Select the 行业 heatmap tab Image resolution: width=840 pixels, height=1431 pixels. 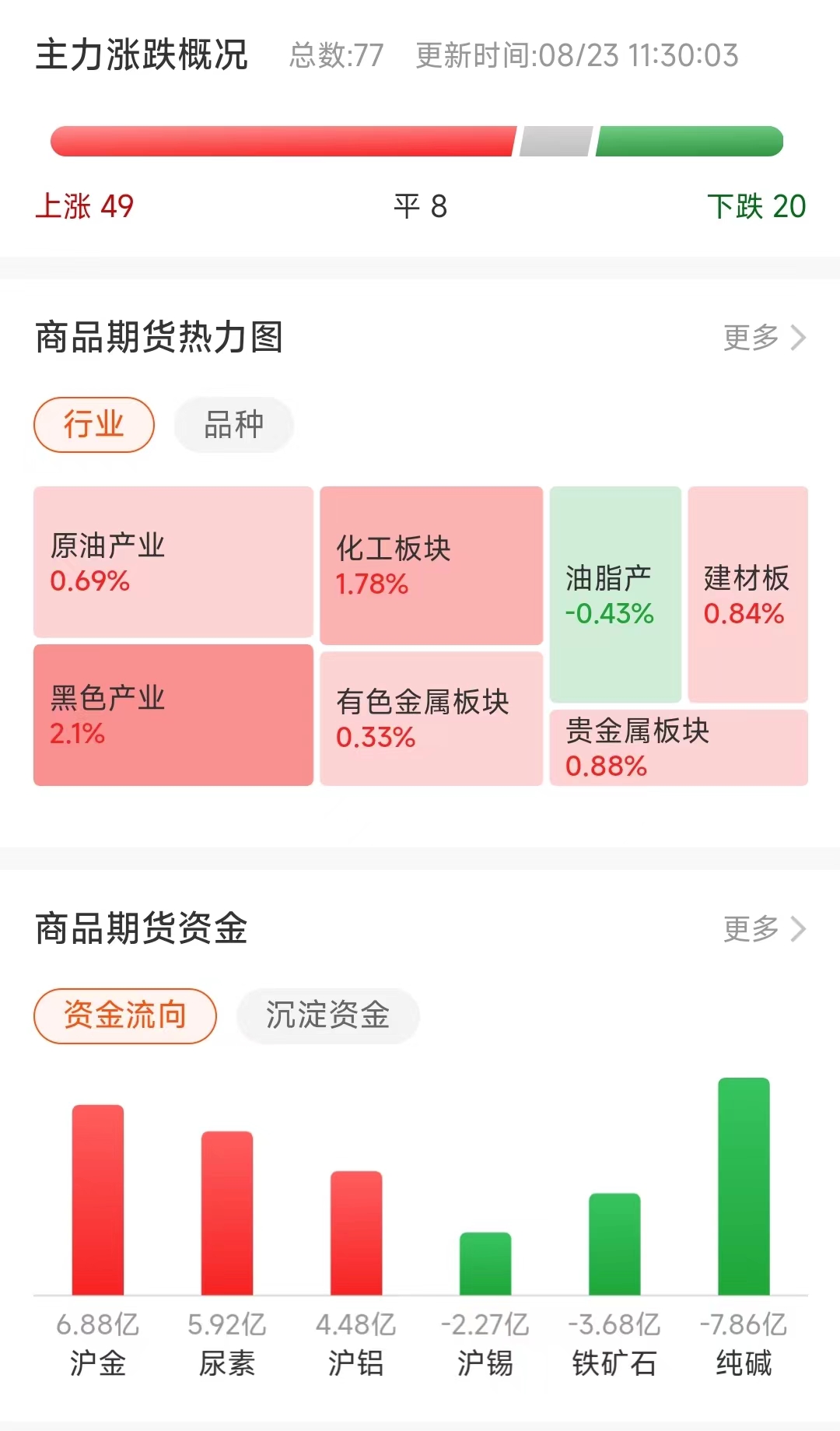(x=94, y=425)
